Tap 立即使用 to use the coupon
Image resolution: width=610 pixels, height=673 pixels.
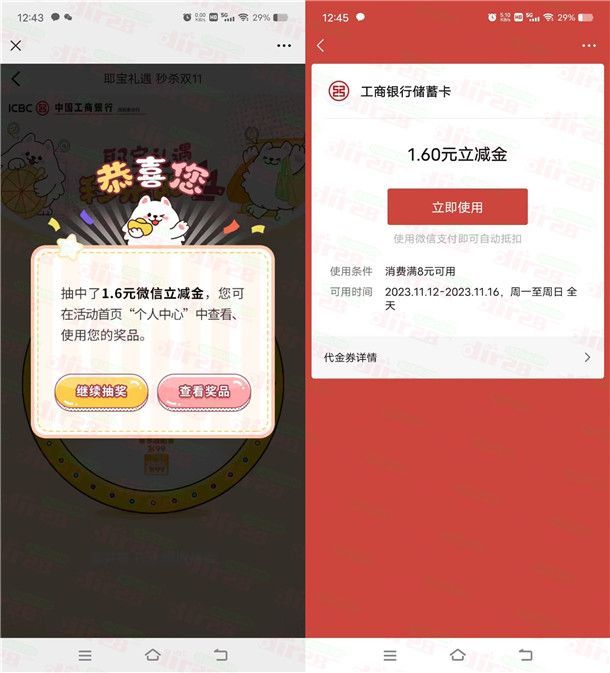click(x=457, y=207)
